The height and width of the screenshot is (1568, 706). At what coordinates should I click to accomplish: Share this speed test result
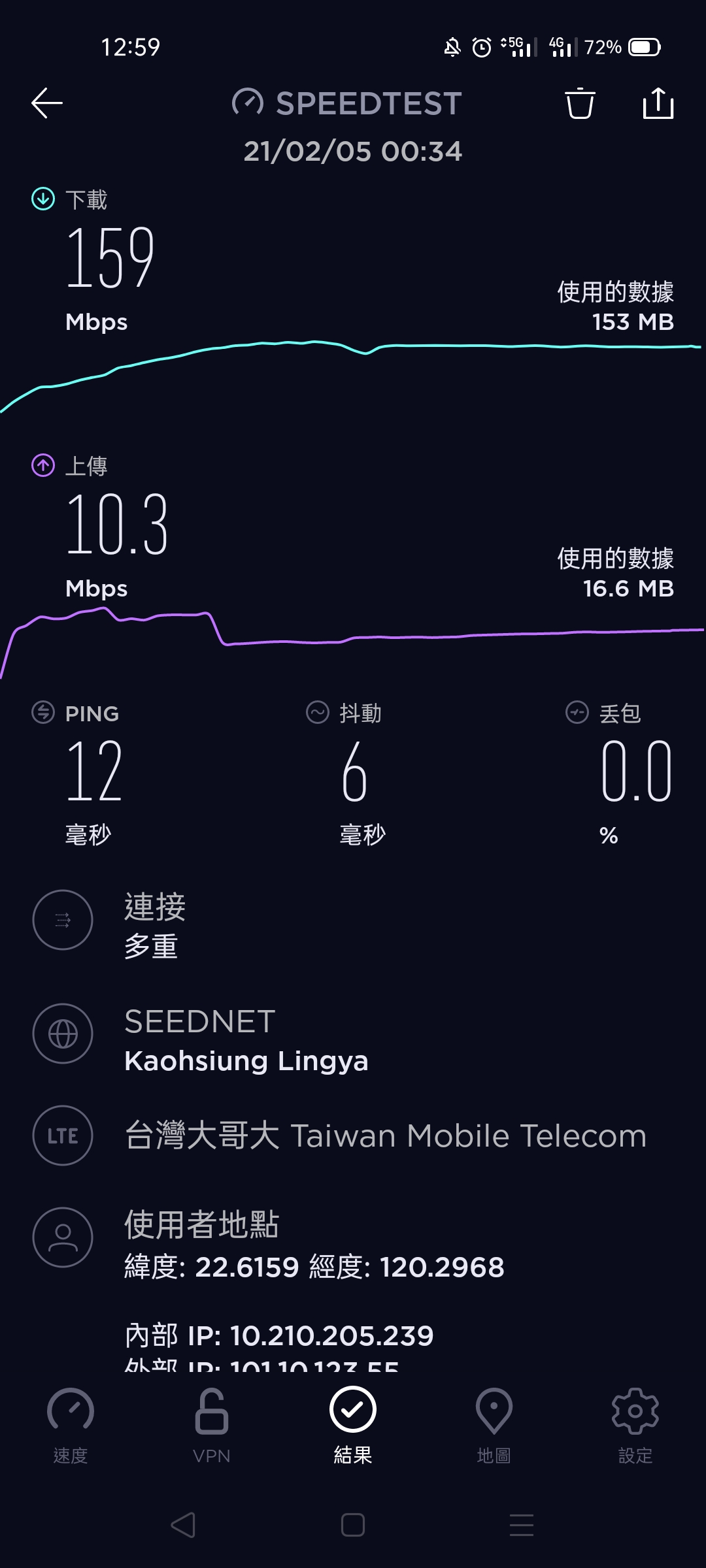(x=658, y=103)
